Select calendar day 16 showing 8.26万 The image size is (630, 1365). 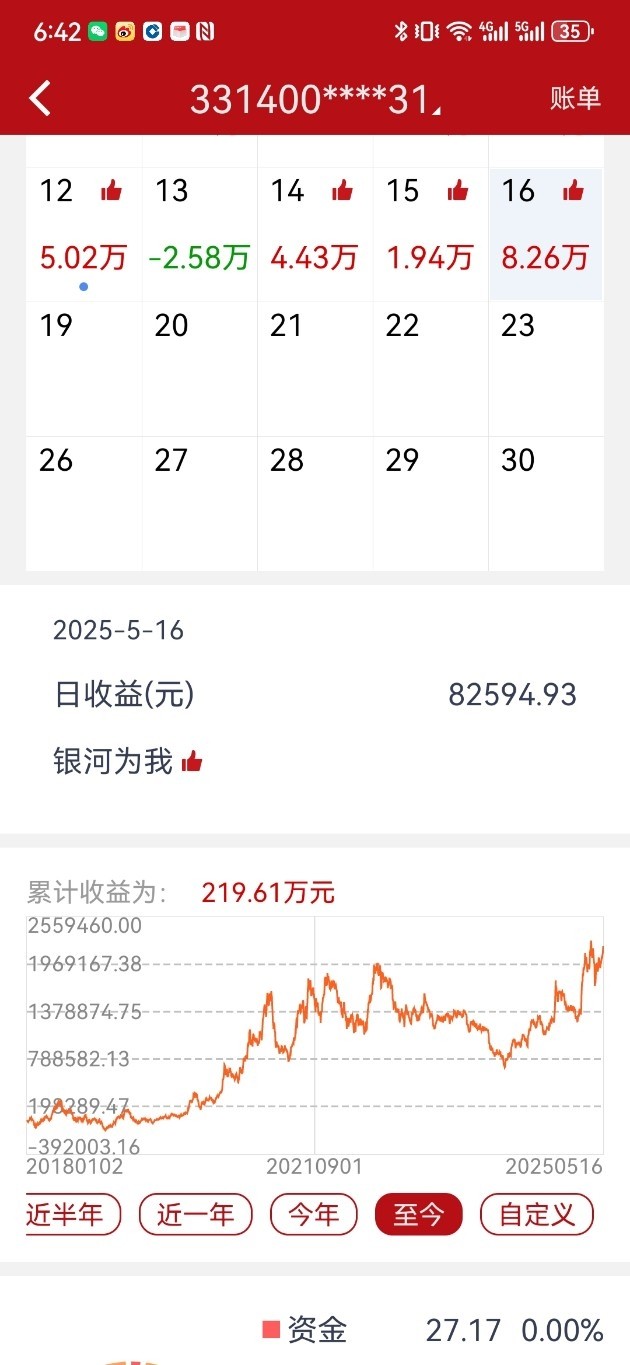pyautogui.click(x=546, y=234)
